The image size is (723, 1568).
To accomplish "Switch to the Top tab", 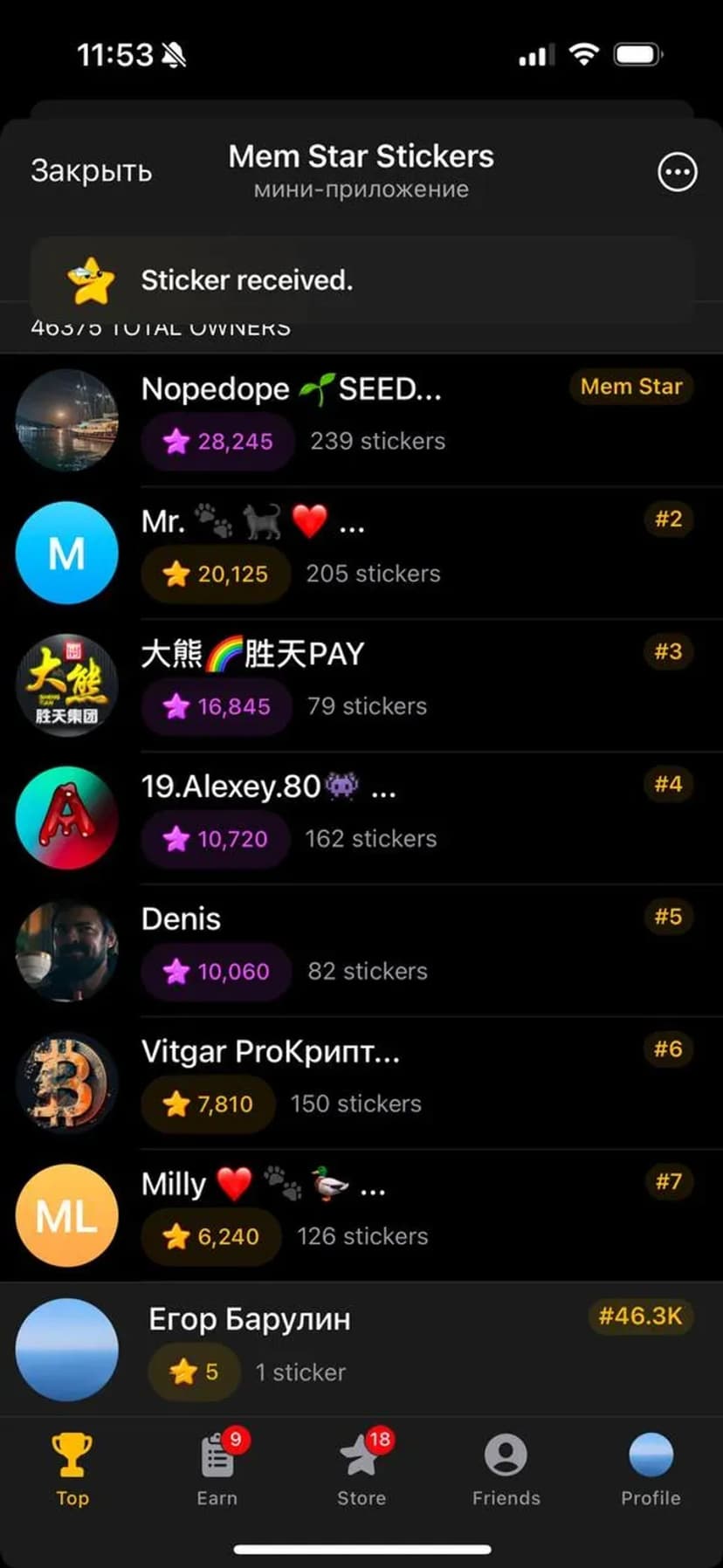I will (x=72, y=1470).
